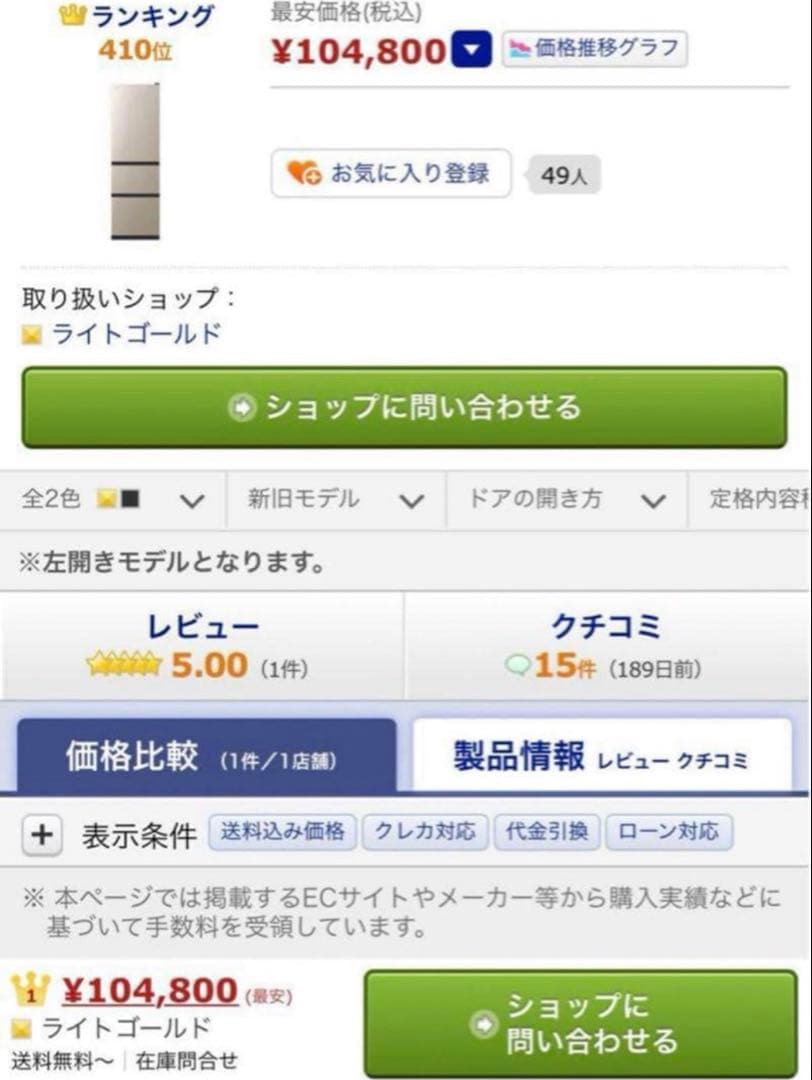
Task: Add product via お気に入り登録 button
Action: (x=391, y=173)
